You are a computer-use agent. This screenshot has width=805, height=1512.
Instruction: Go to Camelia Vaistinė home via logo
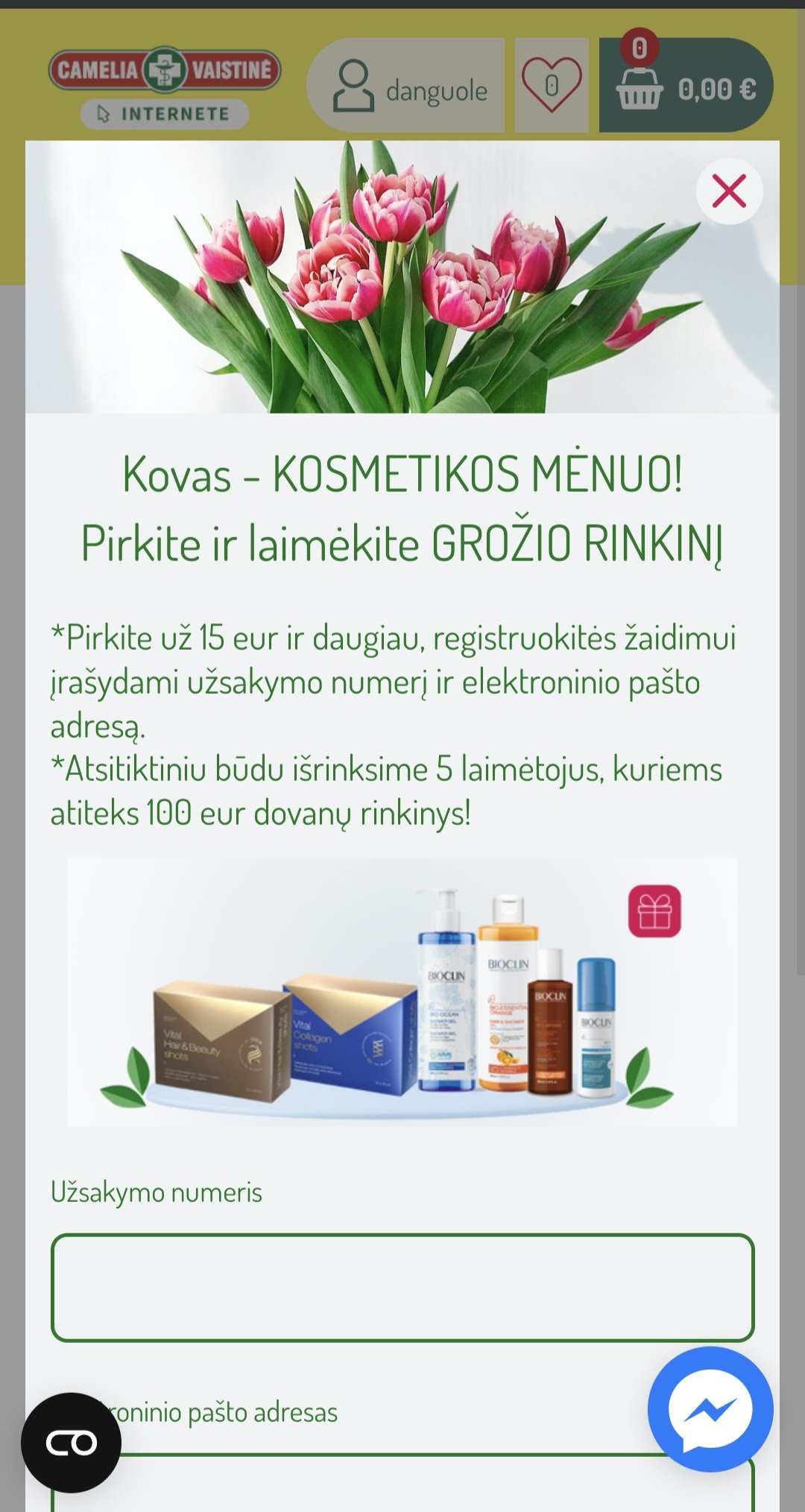[x=165, y=87]
